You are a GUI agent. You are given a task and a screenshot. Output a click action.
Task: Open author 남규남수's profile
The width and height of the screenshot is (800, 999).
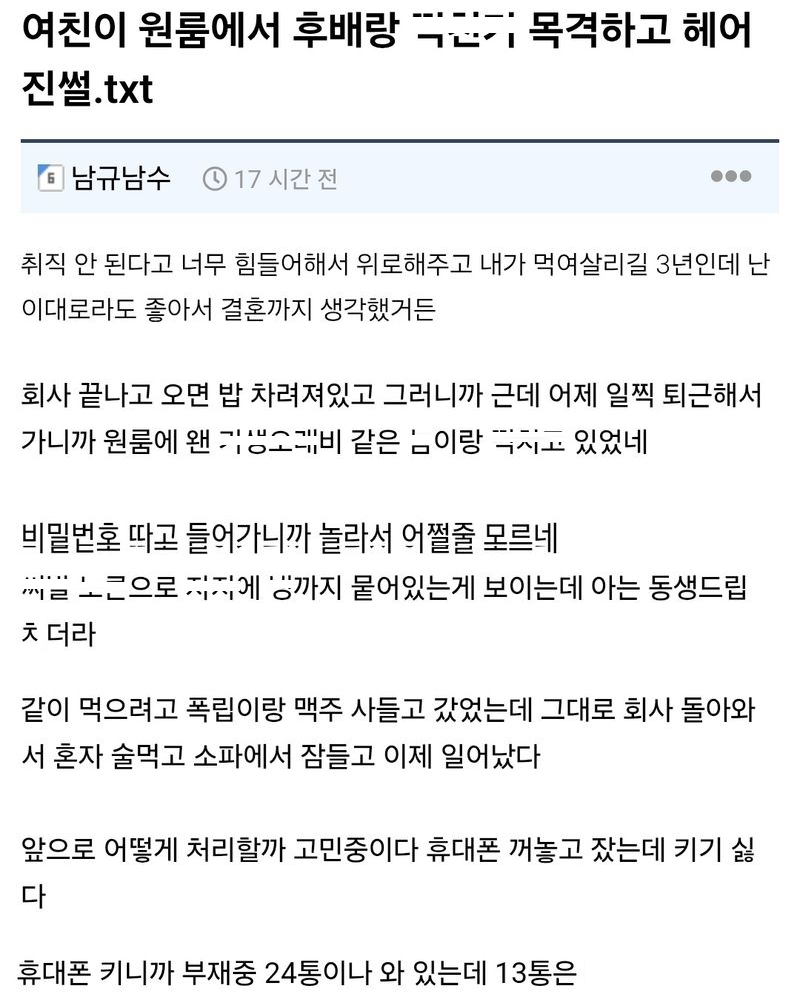pyautogui.click(x=120, y=178)
